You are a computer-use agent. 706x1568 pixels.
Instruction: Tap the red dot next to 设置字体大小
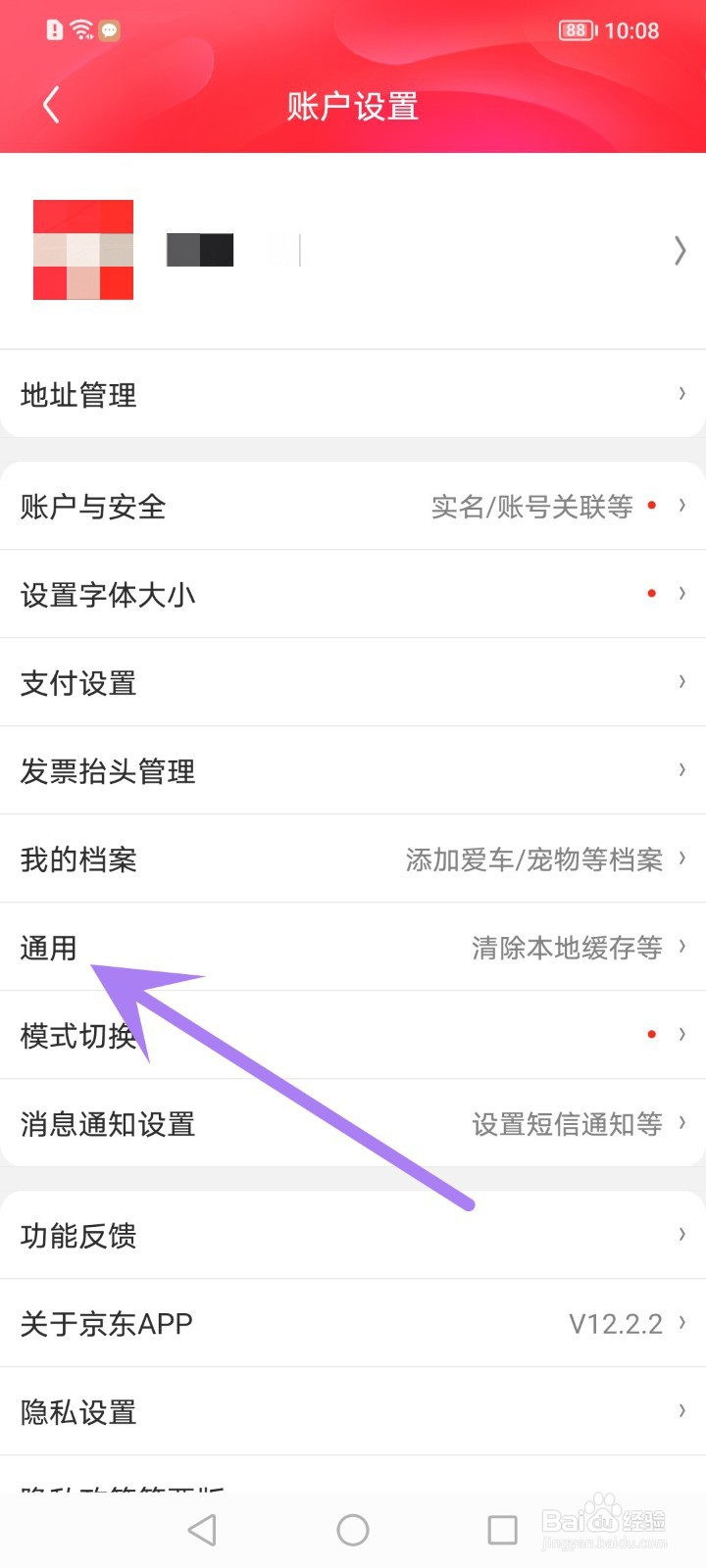point(652,593)
